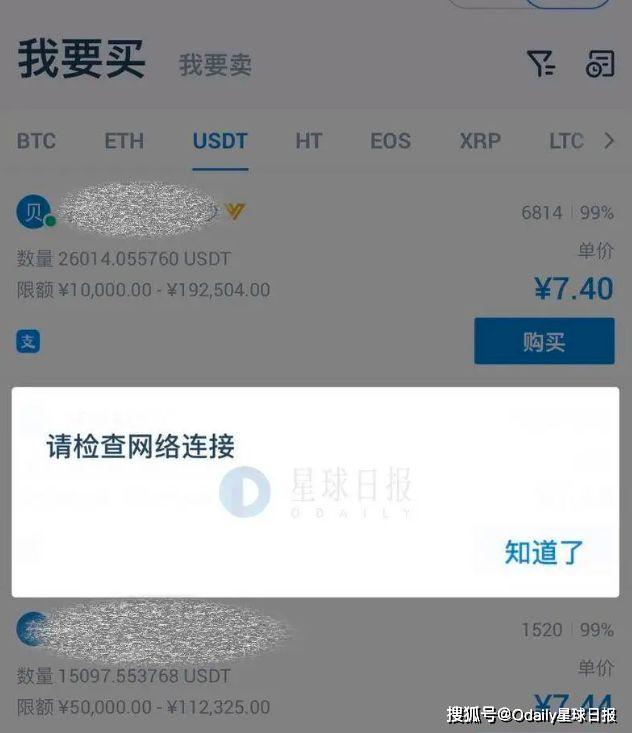Viewport: 632px width, 733px height.
Task: Select the USDT tab
Action: point(220,141)
